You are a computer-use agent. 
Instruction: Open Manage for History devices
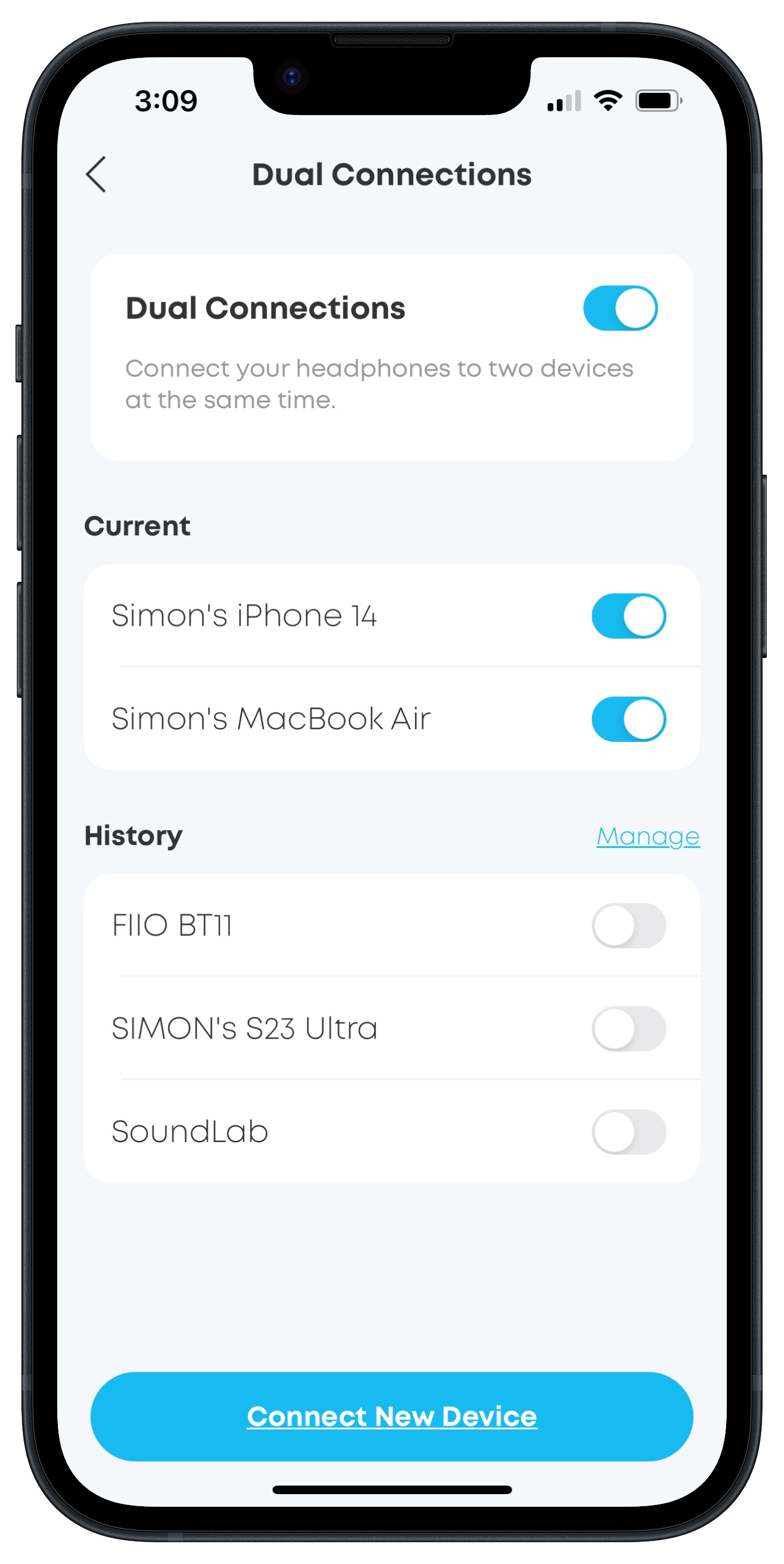click(647, 836)
